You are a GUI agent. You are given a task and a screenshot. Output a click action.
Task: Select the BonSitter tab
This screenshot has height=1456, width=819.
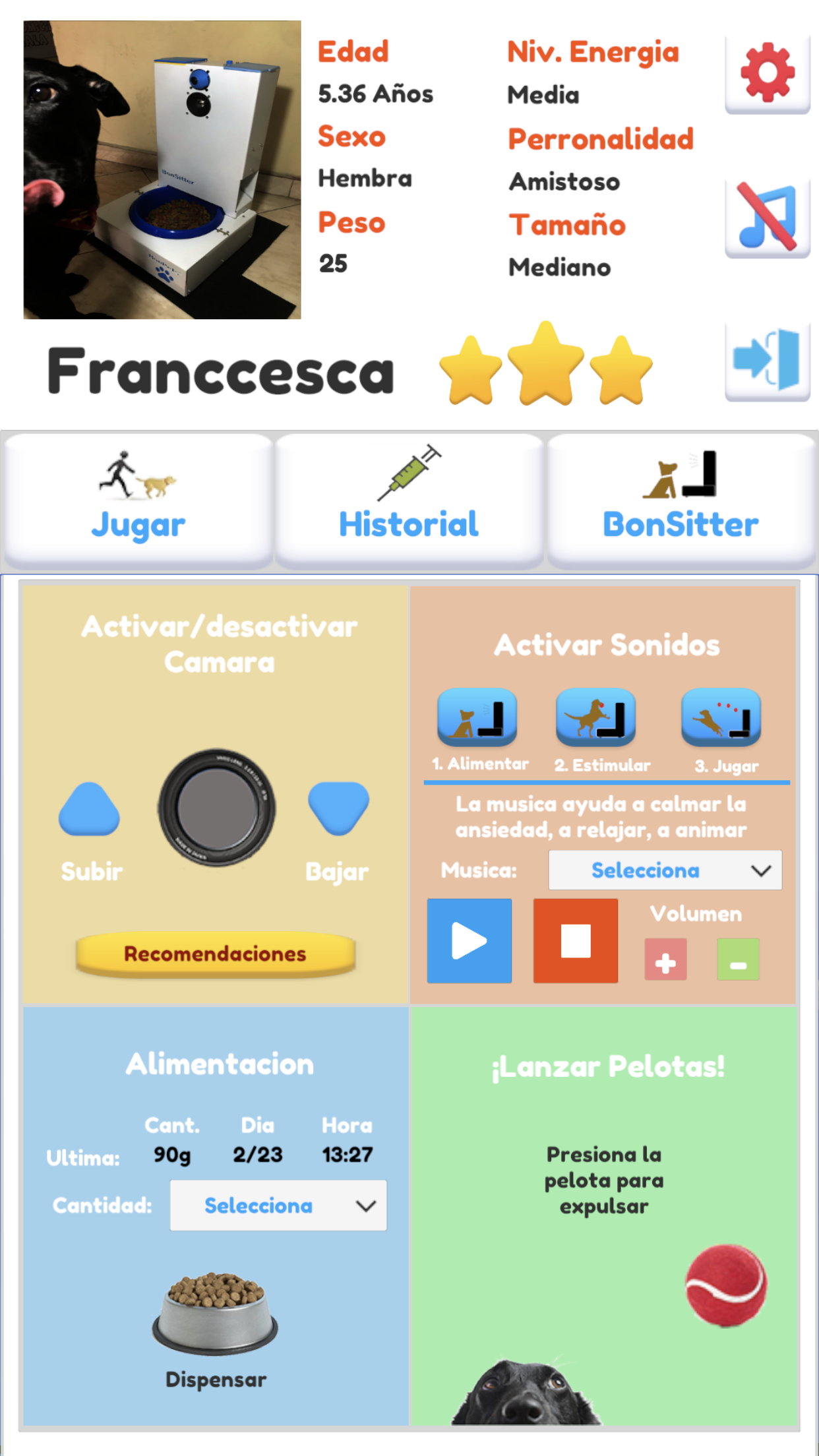point(681,500)
